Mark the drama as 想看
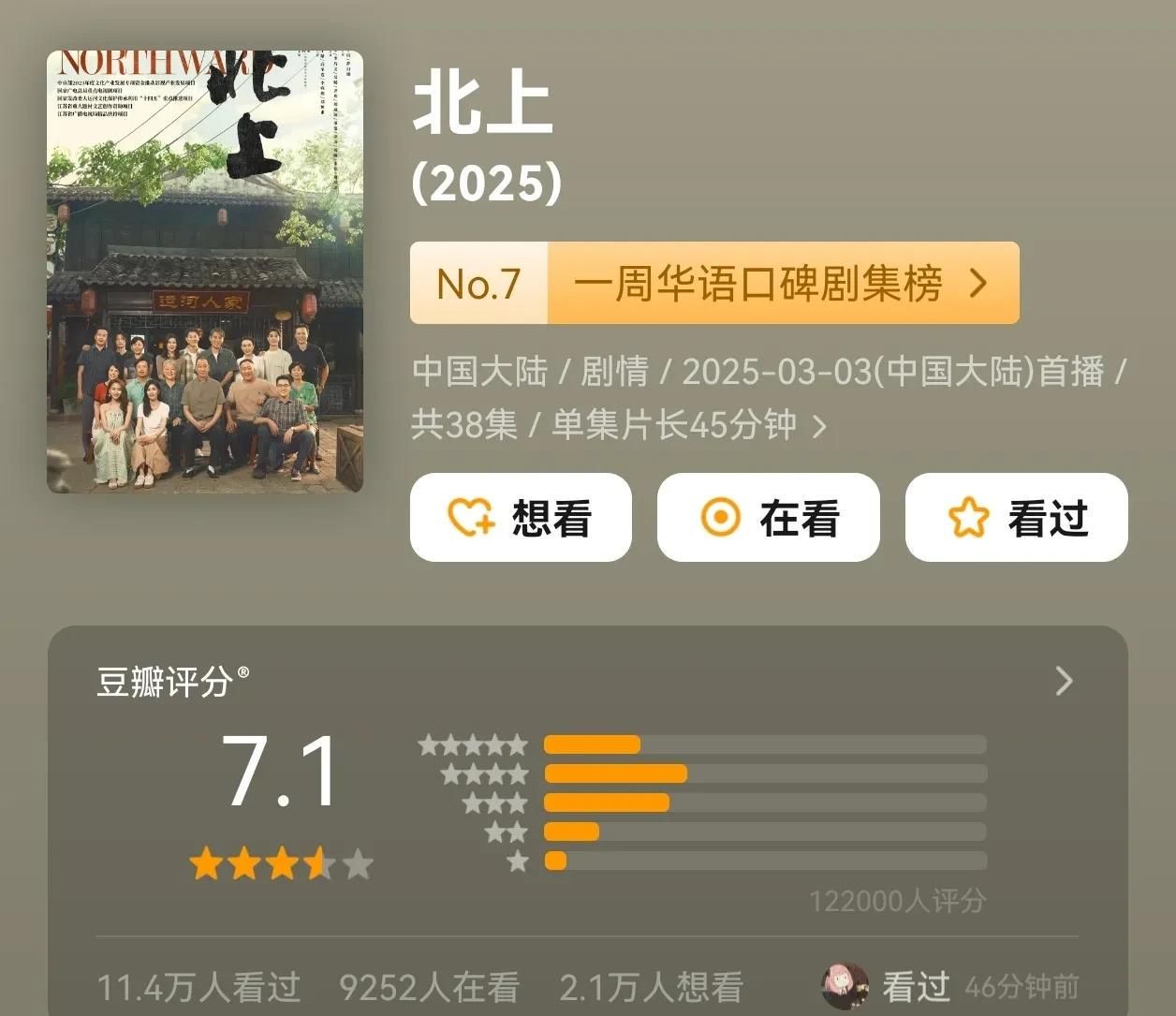The height and width of the screenshot is (1016, 1176). [521, 518]
